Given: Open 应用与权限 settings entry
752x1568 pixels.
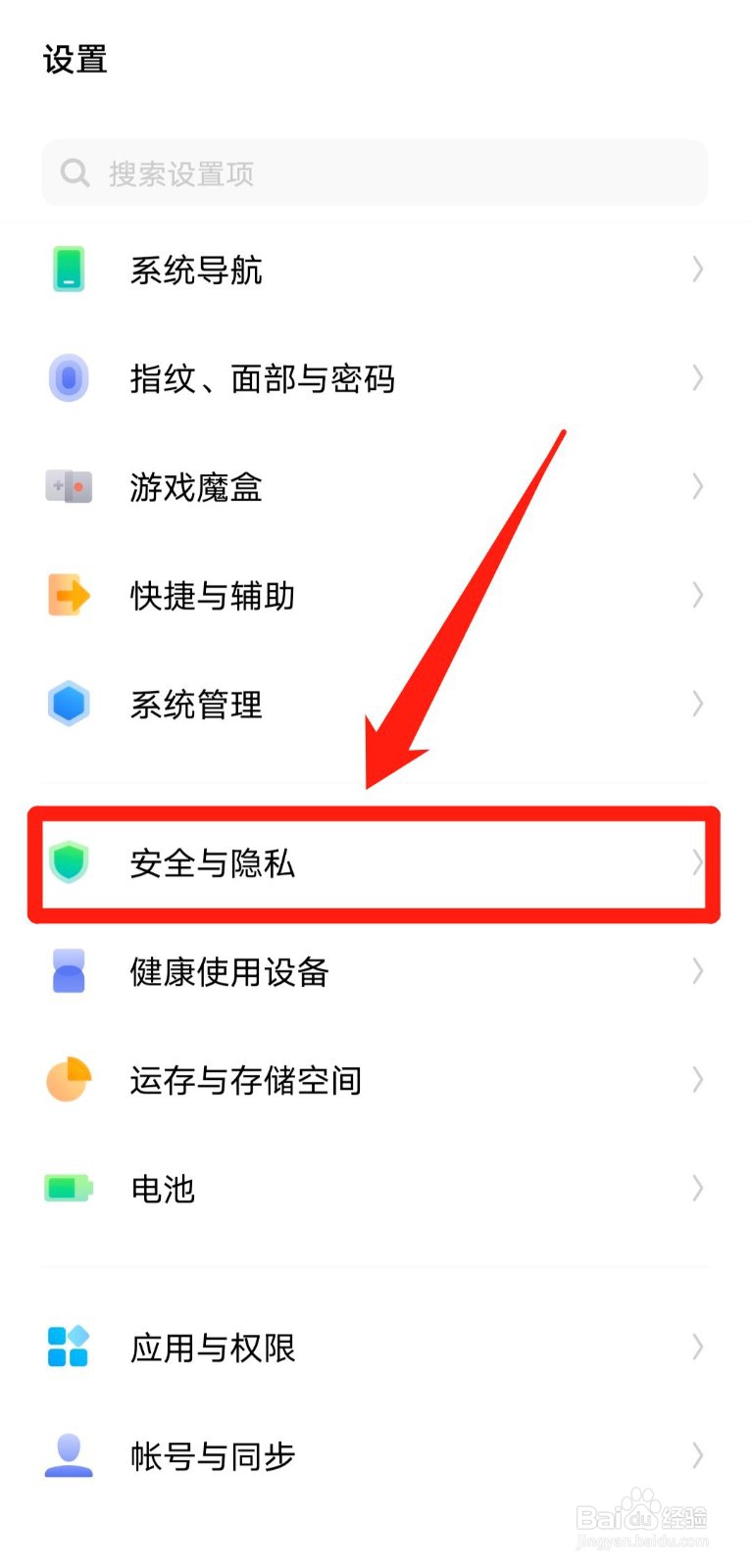Looking at the screenshot, I should tap(373, 1348).
